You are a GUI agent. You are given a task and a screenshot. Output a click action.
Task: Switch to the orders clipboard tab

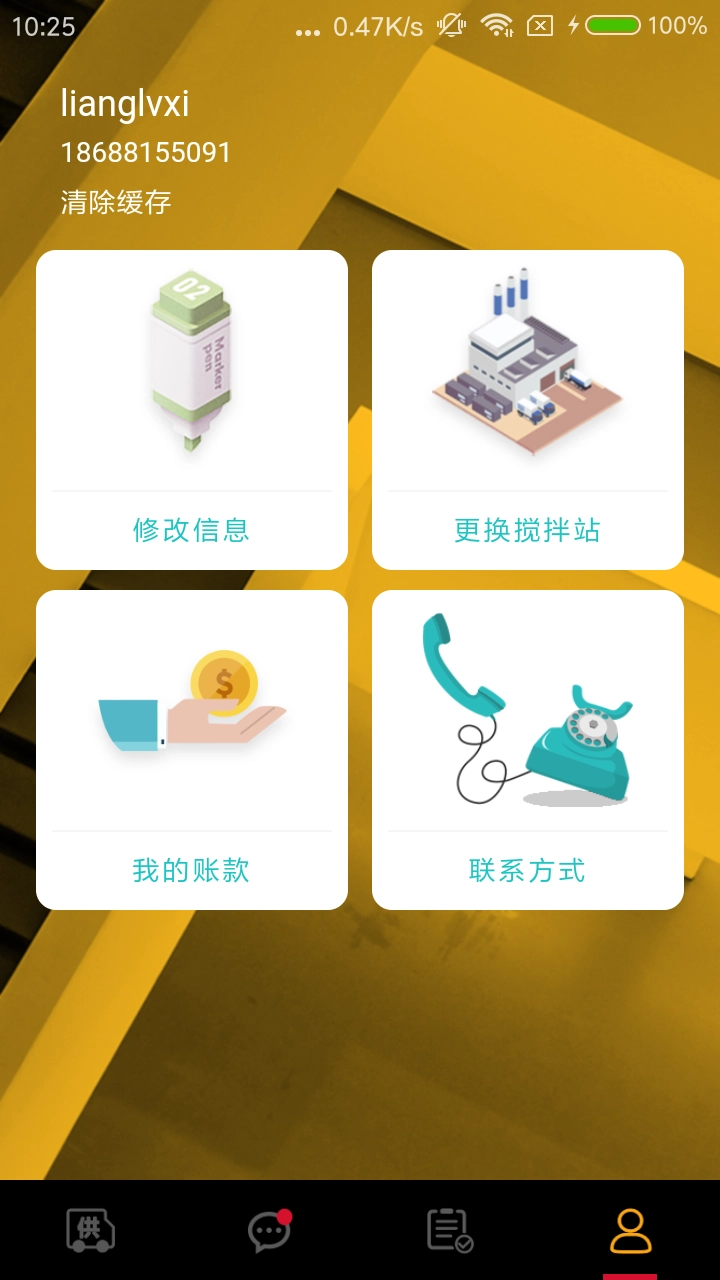(x=449, y=1230)
